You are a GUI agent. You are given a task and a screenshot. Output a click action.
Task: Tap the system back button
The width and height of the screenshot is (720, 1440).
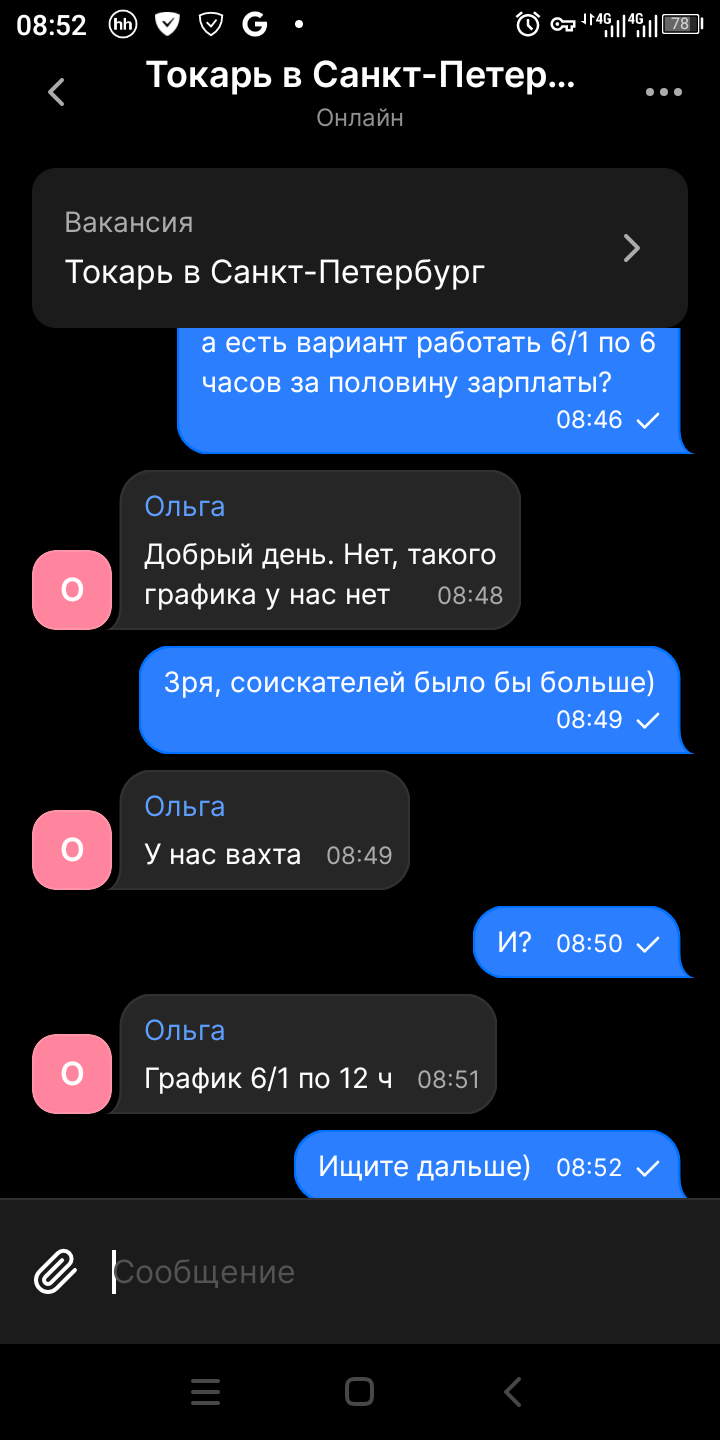(513, 1392)
